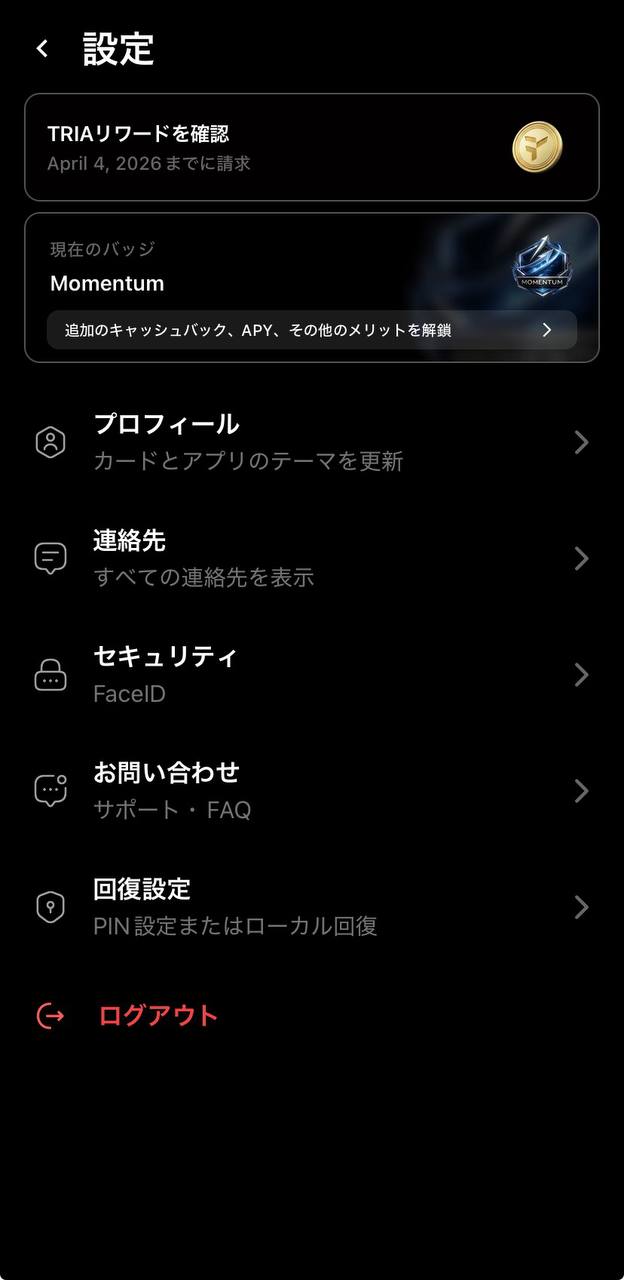Go back from the 設定 screen
This screenshot has width=624, height=1280.
[x=42, y=48]
